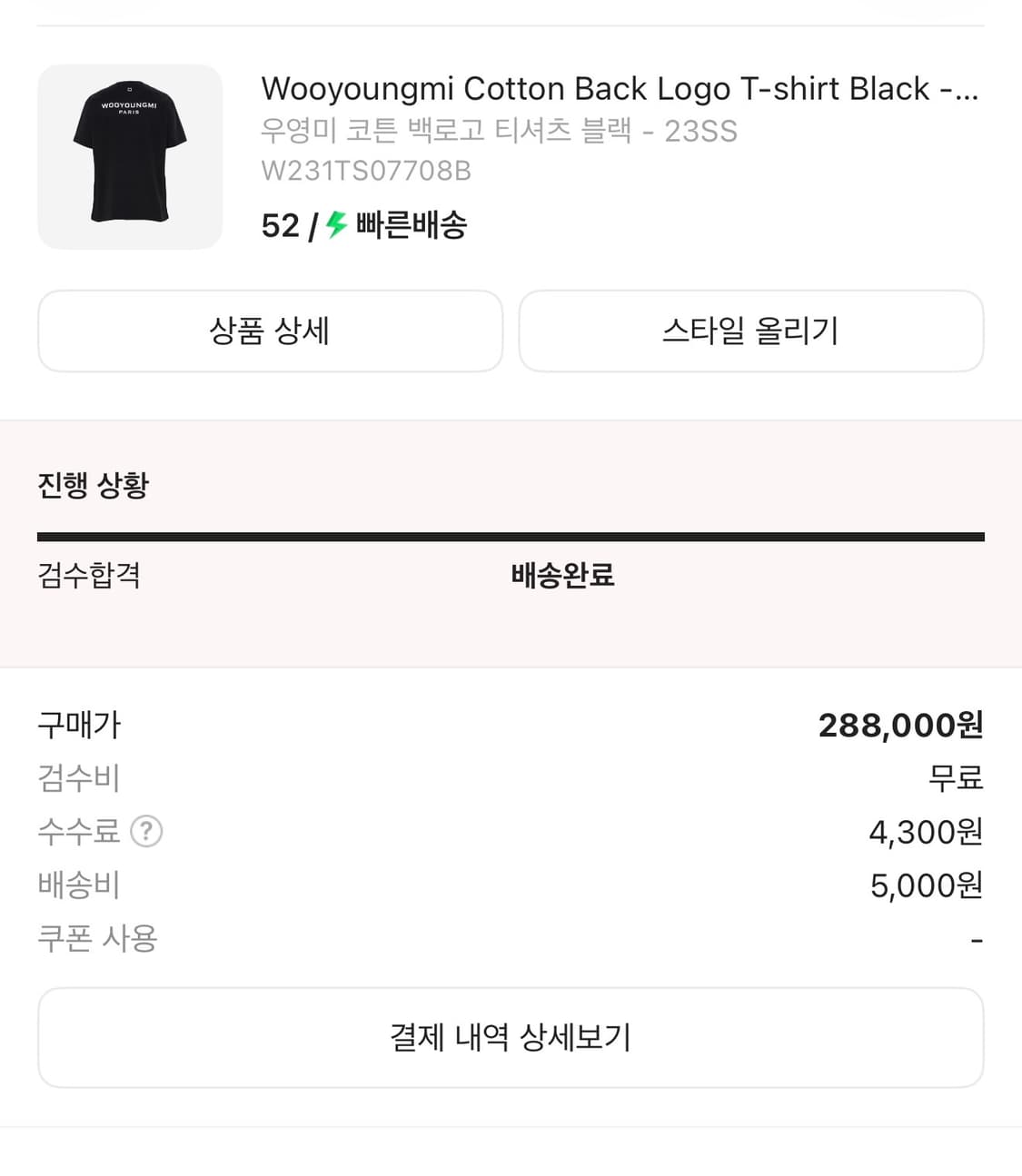Open 결제 내역 상세보기 payment details
Screen dimensions: 1022x1176
511,1037
